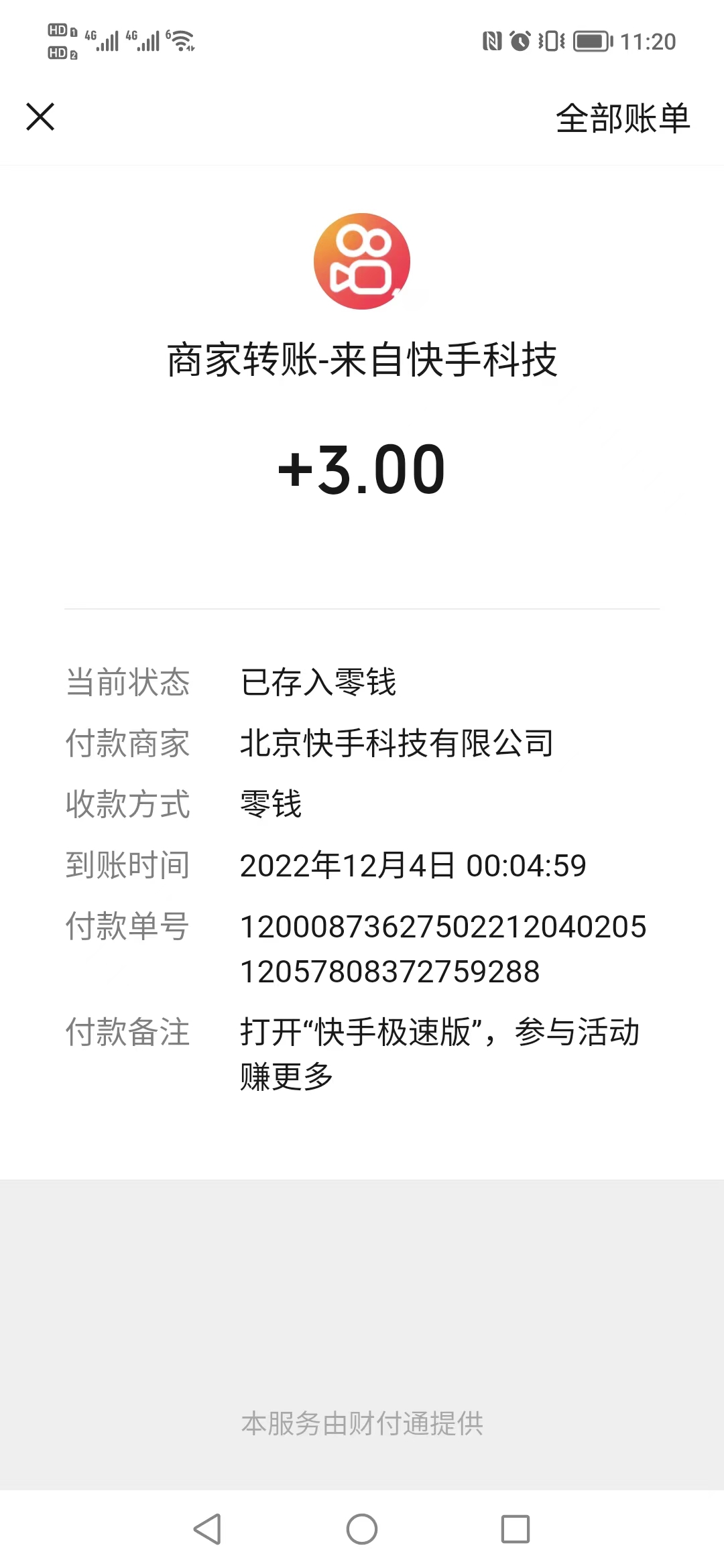Close the transfer detail page
This screenshot has width=724, height=1568.
[40, 117]
